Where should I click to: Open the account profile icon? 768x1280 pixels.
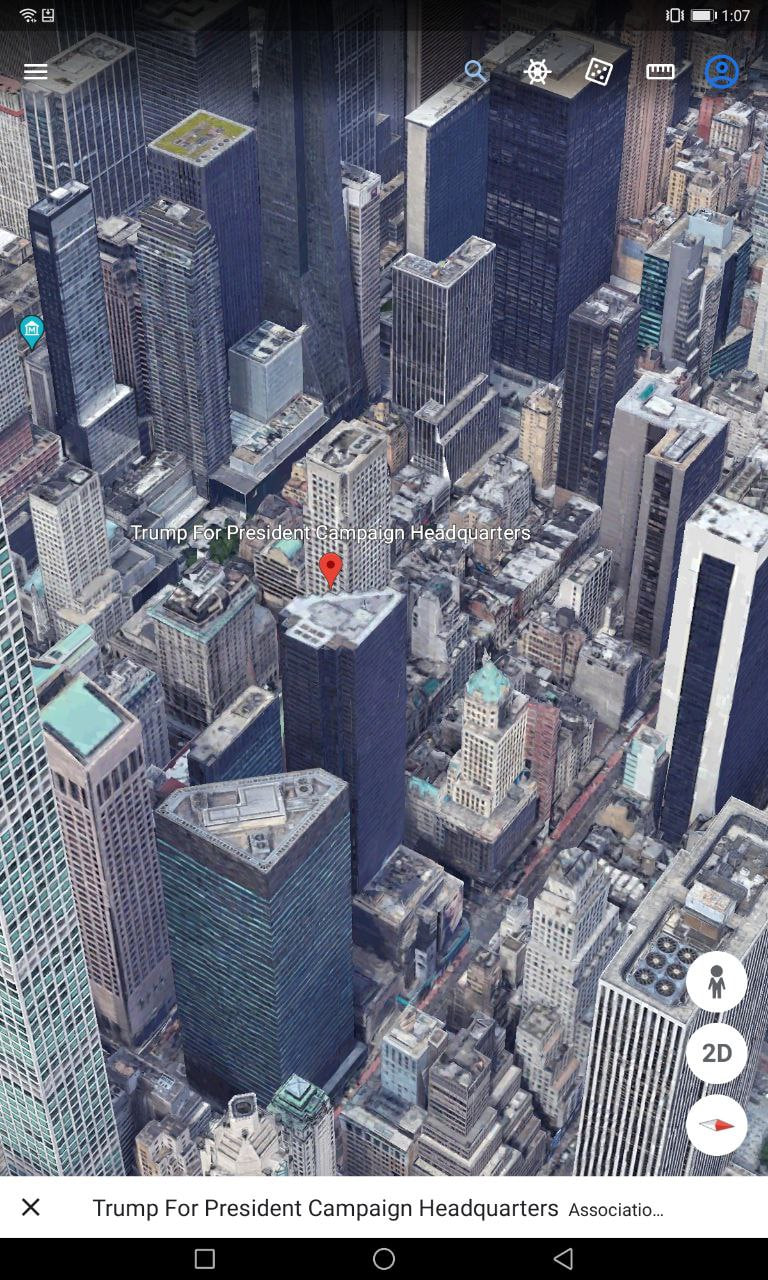click(x=721, y=71)
